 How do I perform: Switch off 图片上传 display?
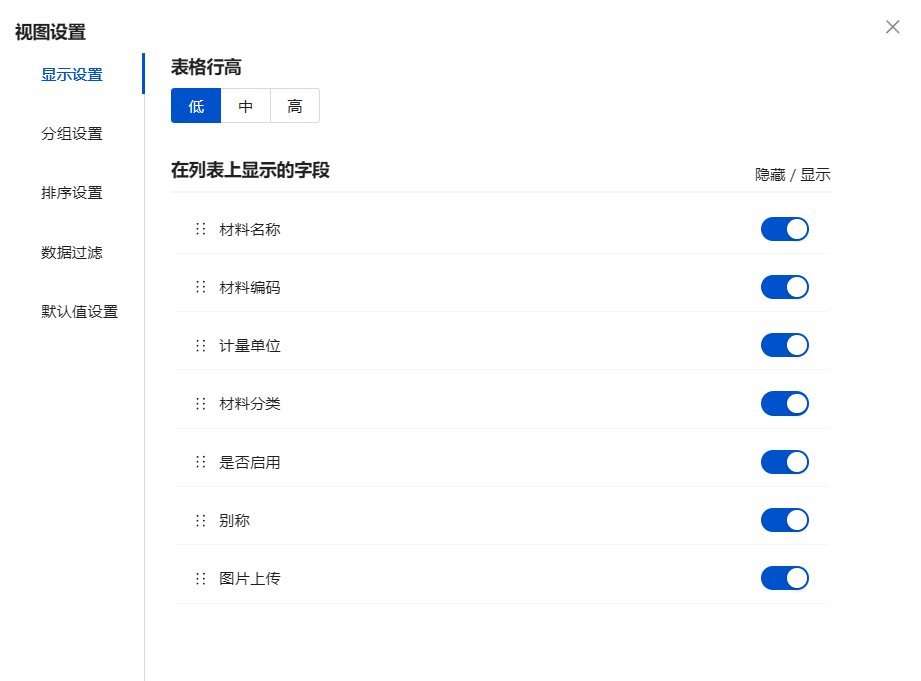(x=784, y=578)
